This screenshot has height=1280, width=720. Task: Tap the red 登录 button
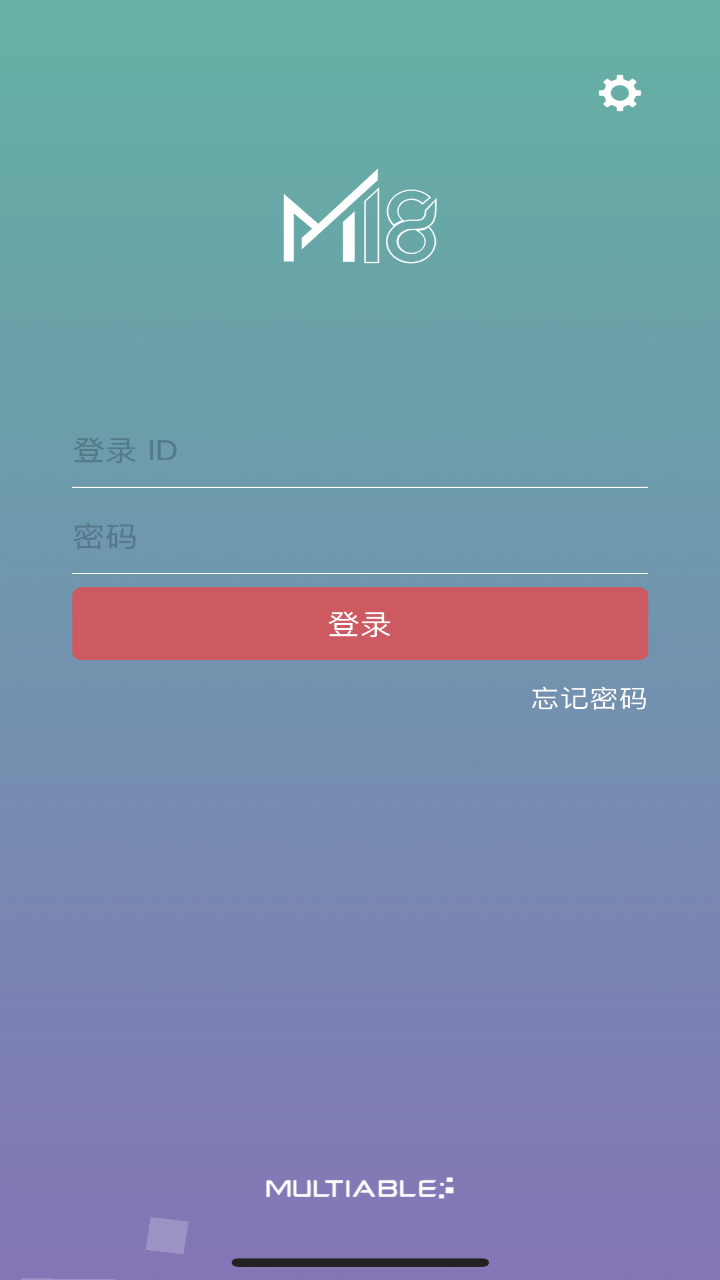click(360, 624)
